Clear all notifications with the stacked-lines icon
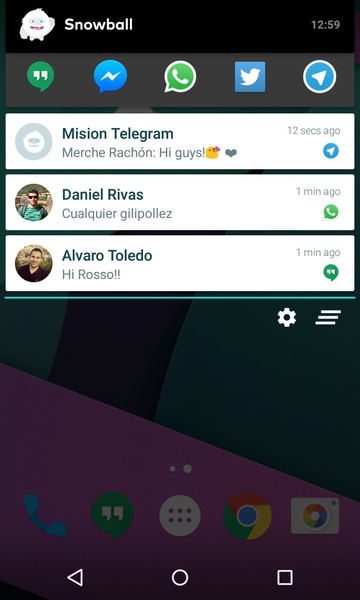This screenshot has height=600, width=360. (x=328, y=318)
